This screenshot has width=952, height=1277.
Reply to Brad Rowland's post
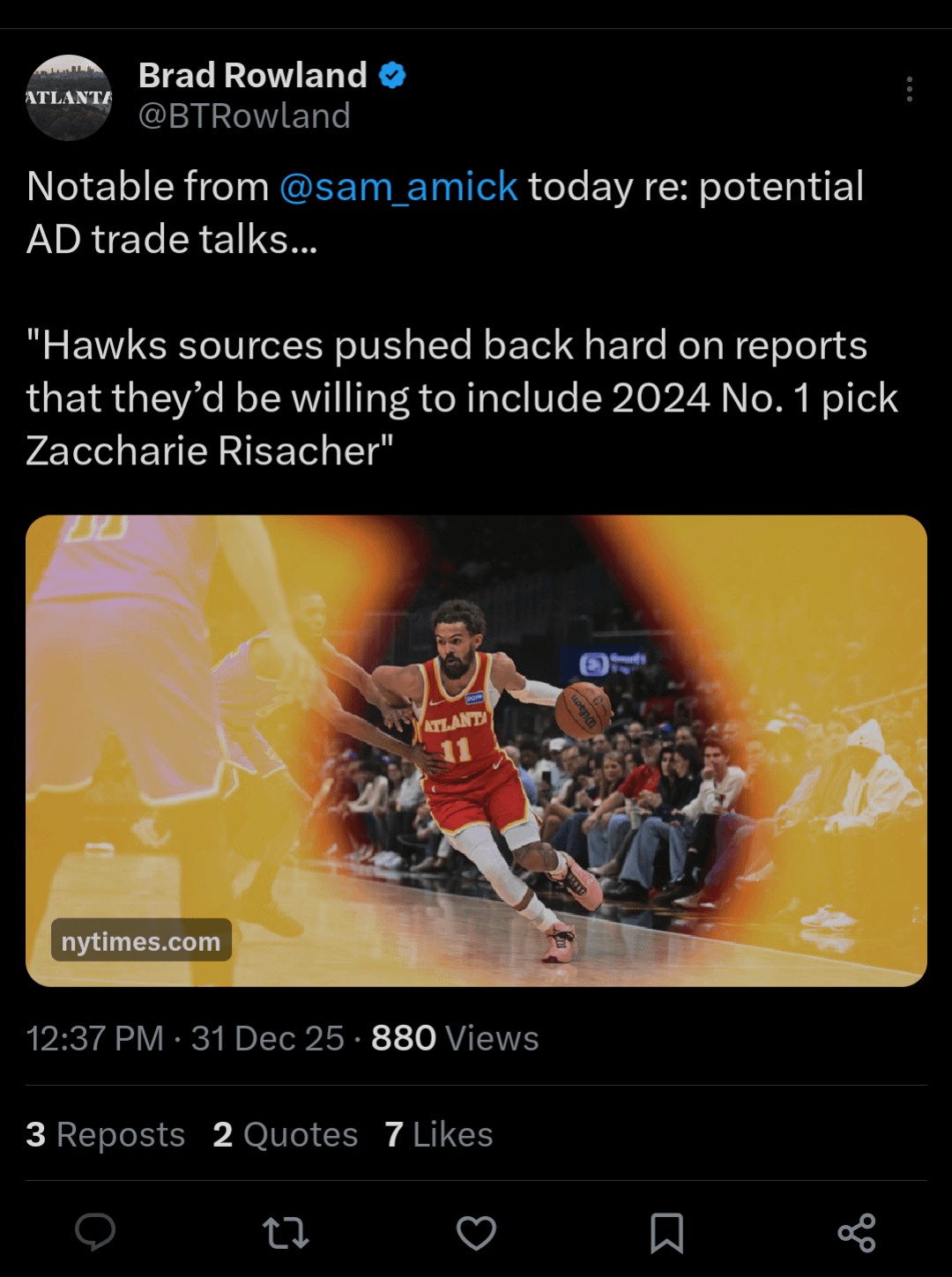pos(95,1231)
